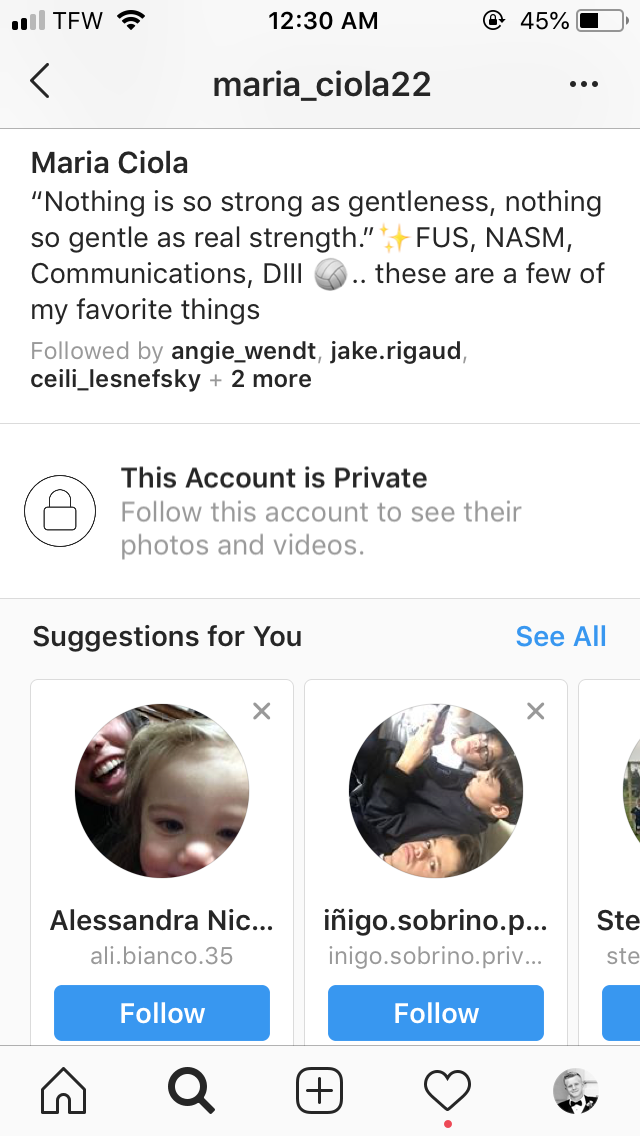Image resolution: width=640 pixels, height=1136 pixels.
Task: See All suggested accounts
Action: [560, 637]
